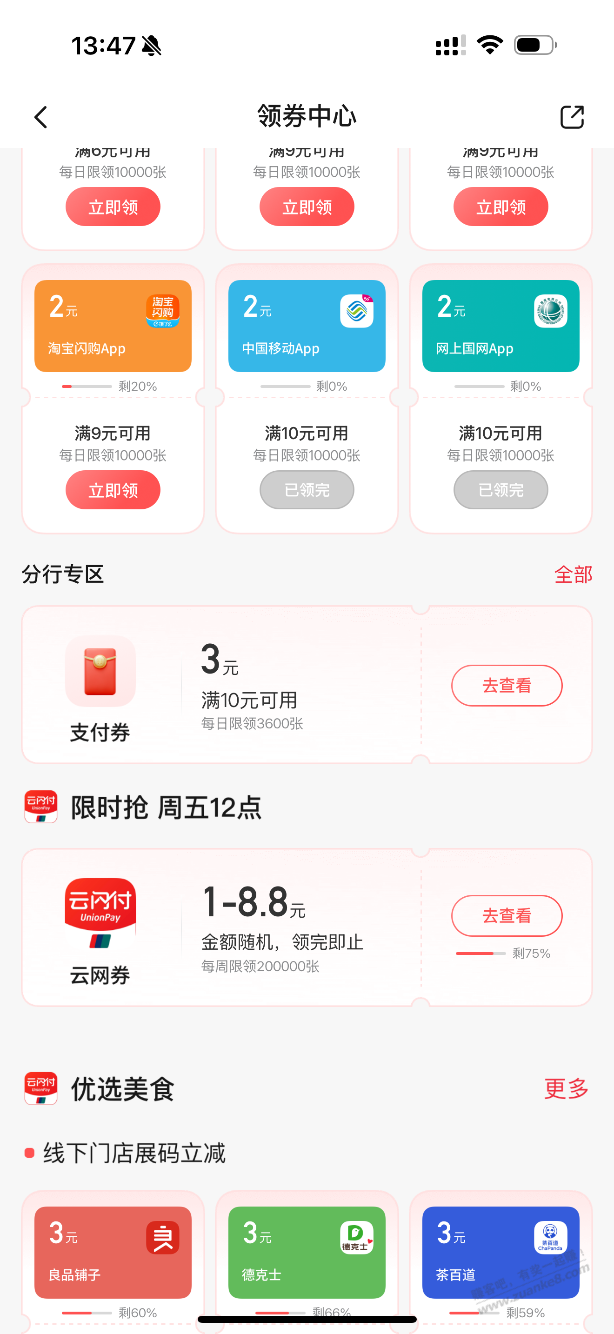Go back from the 领券中心 page
The image size is (614, 1334).
point(41,117)
